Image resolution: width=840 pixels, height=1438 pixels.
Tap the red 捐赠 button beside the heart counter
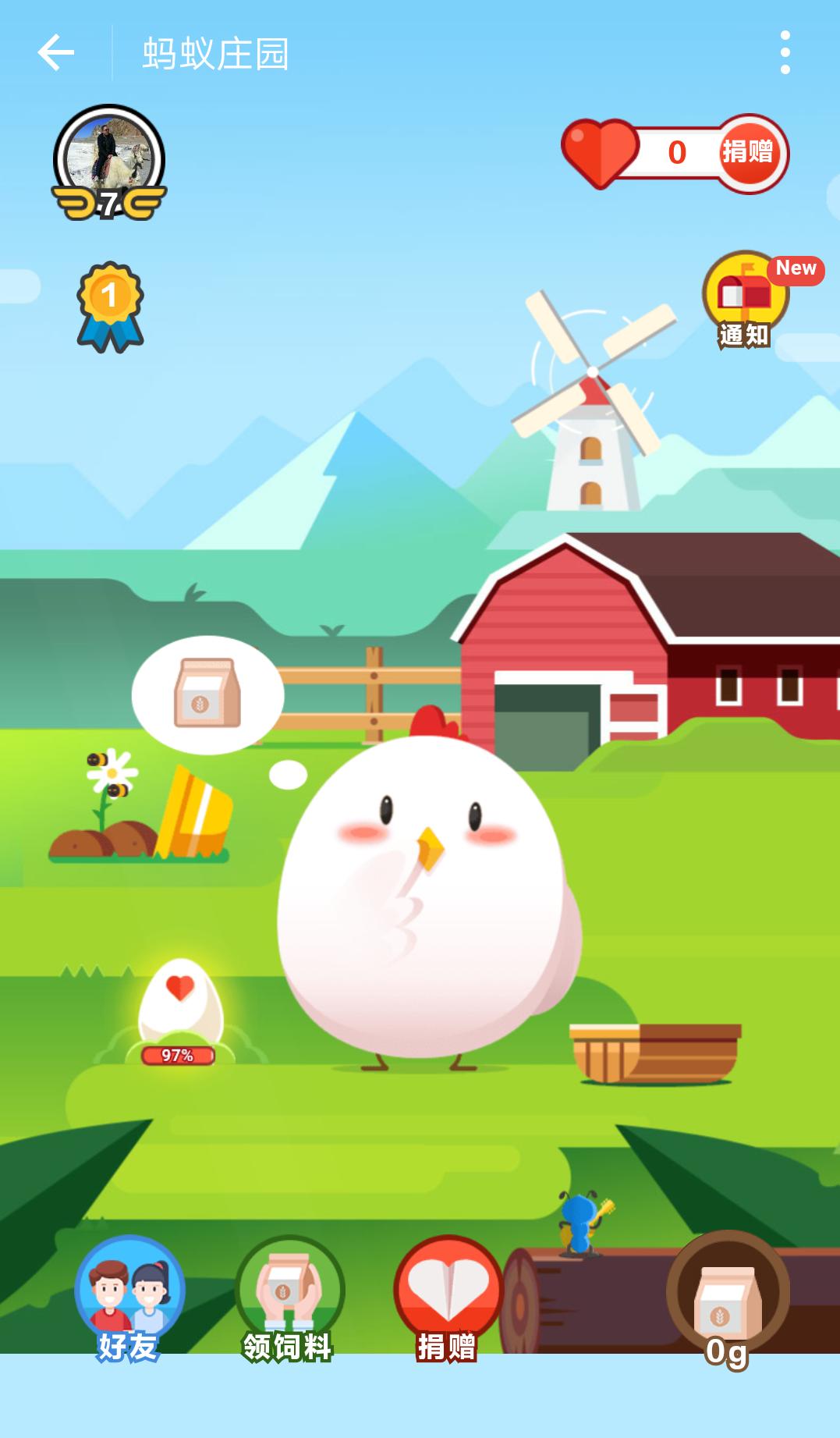748,152
